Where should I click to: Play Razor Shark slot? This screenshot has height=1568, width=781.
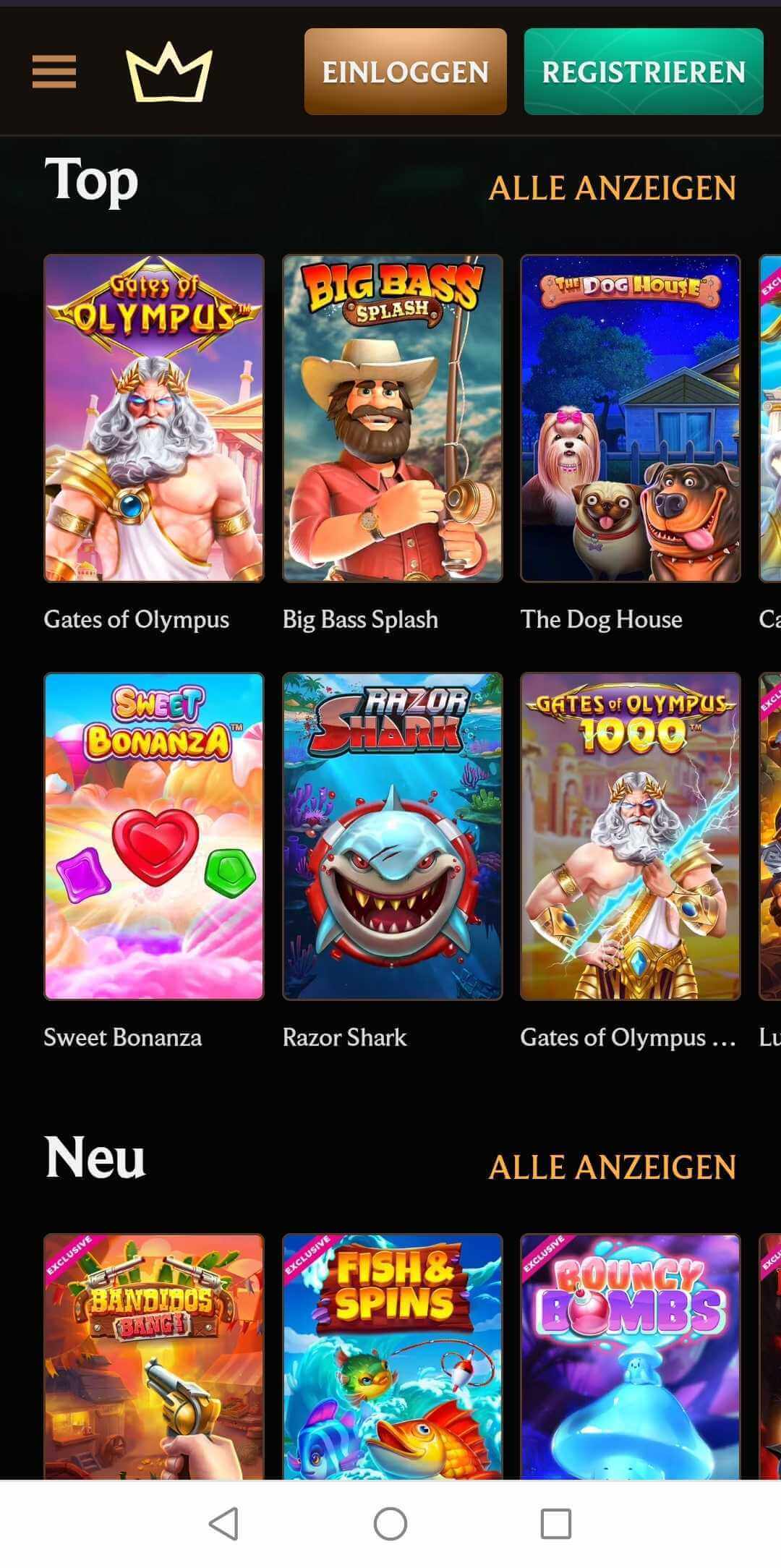pyautogui.click(x=392, y=836)
